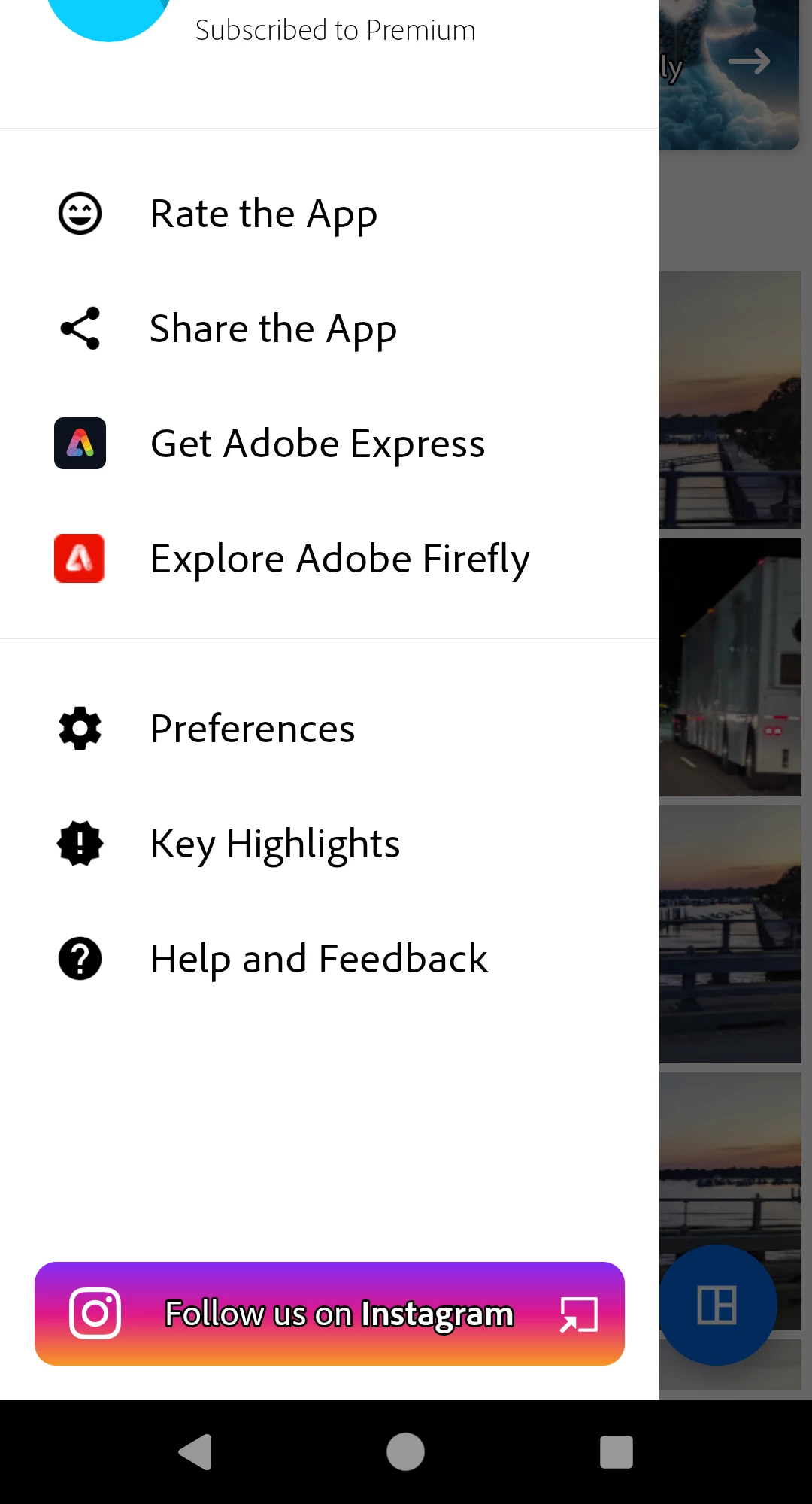Select Share the App
Viewport: 812px width, 1504px height.
coord(273,329)
